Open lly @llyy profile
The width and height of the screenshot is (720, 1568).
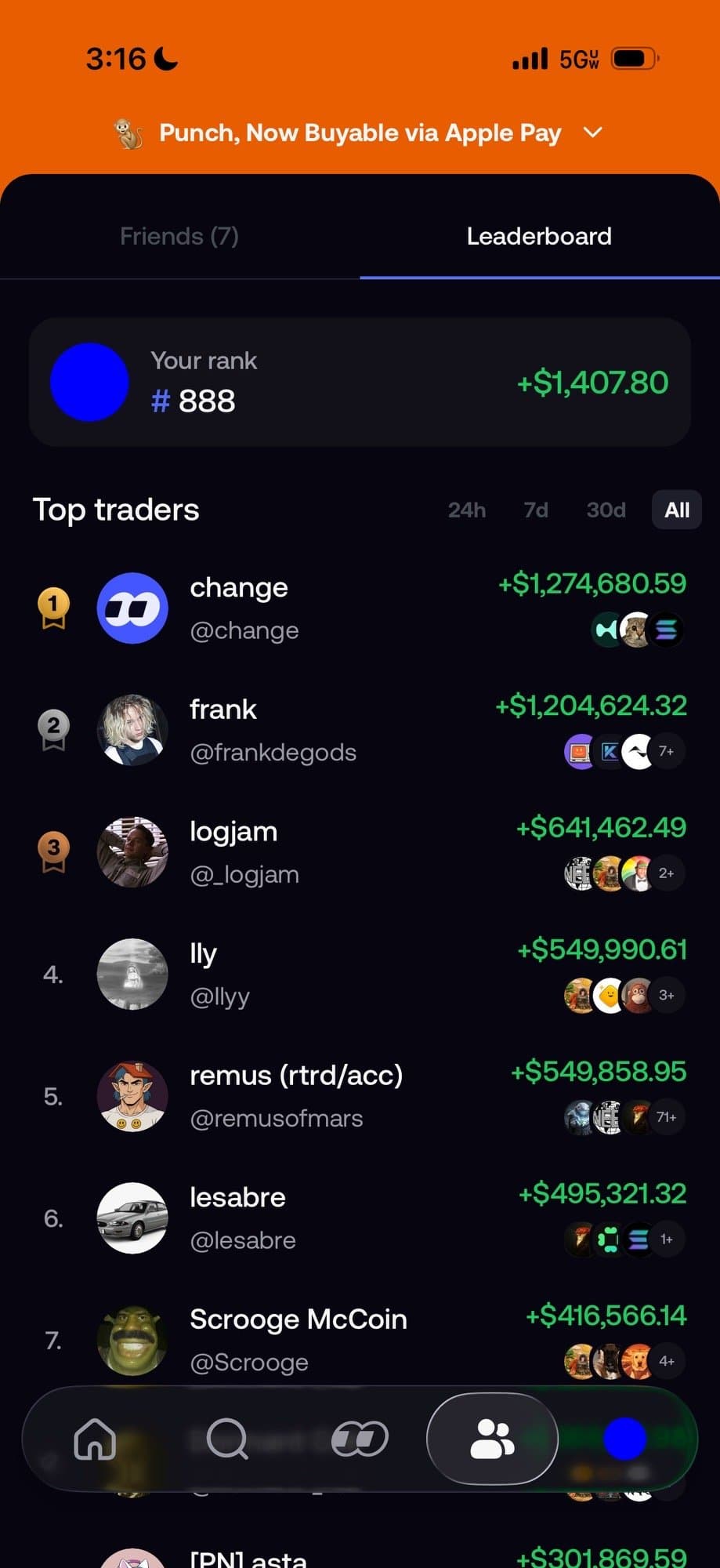pos(219,974)
